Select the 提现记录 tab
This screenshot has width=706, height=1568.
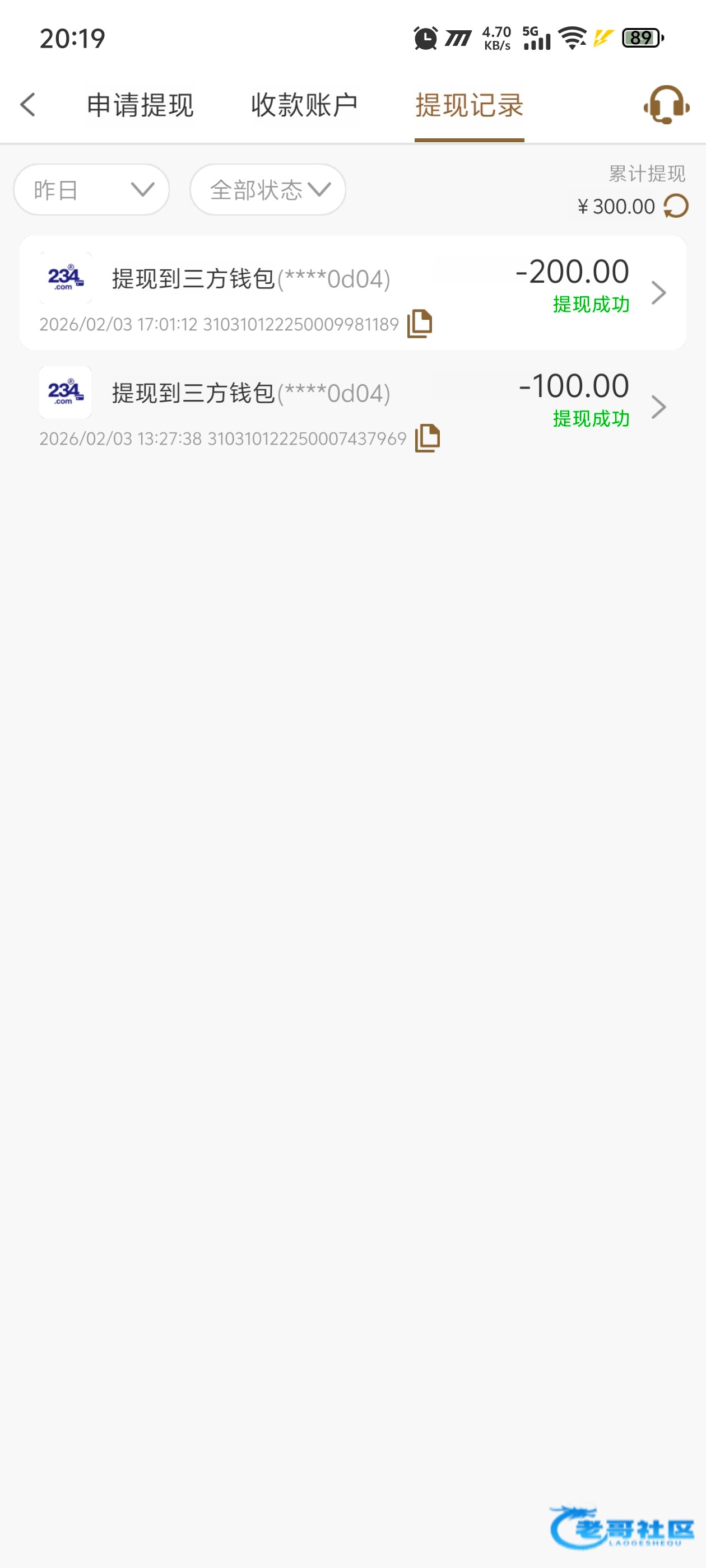coord(469,105)
